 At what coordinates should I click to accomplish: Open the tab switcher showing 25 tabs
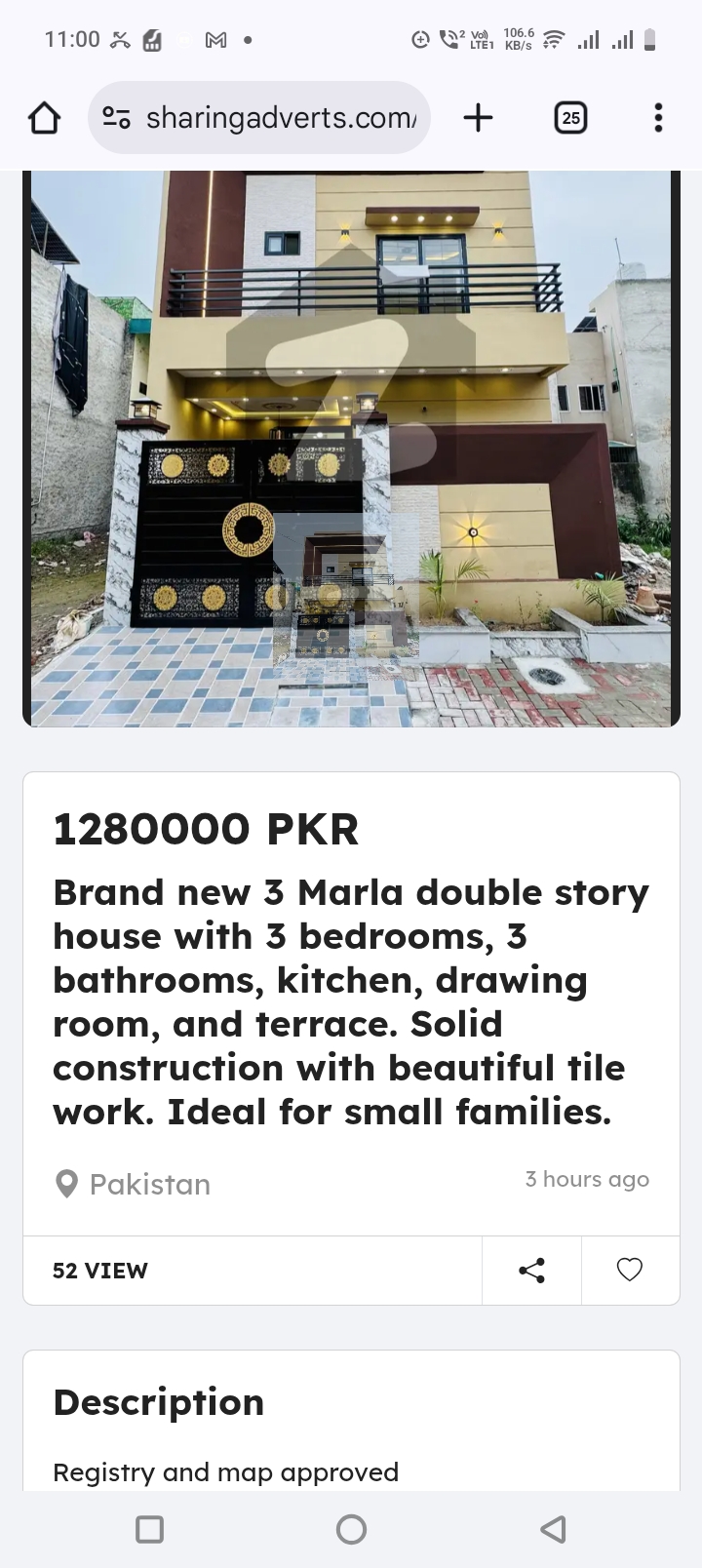tap(570, 118)
